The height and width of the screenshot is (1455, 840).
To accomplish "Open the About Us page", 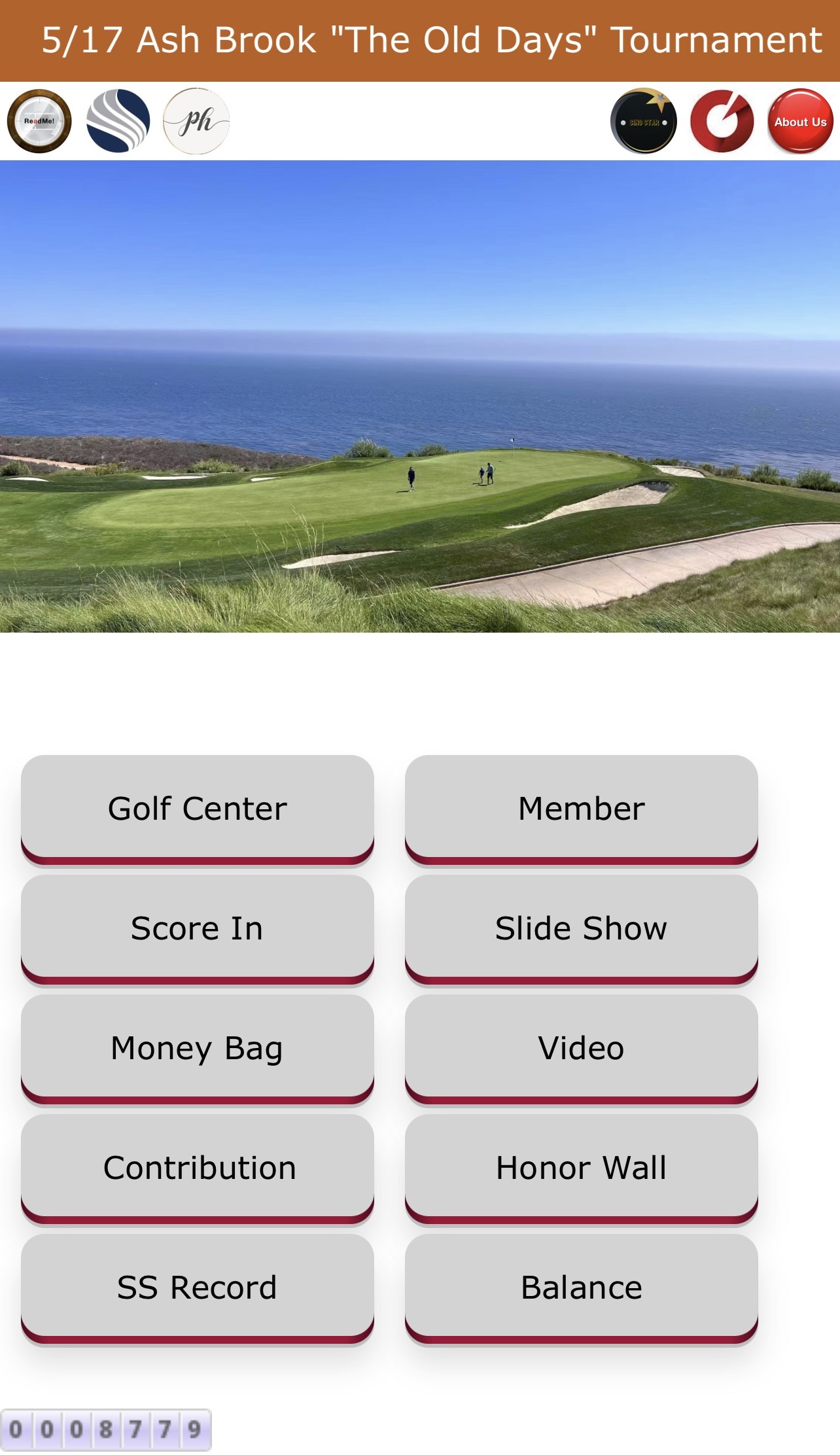I will (x=800, y=121).
